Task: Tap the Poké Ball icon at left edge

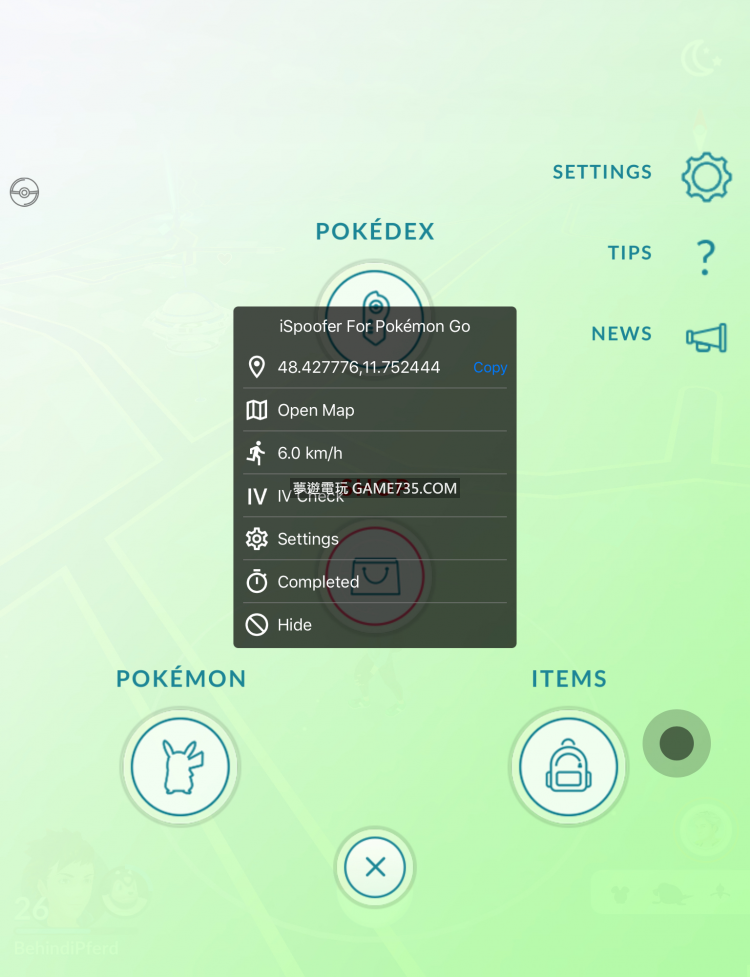Action: tap(24, 191)
